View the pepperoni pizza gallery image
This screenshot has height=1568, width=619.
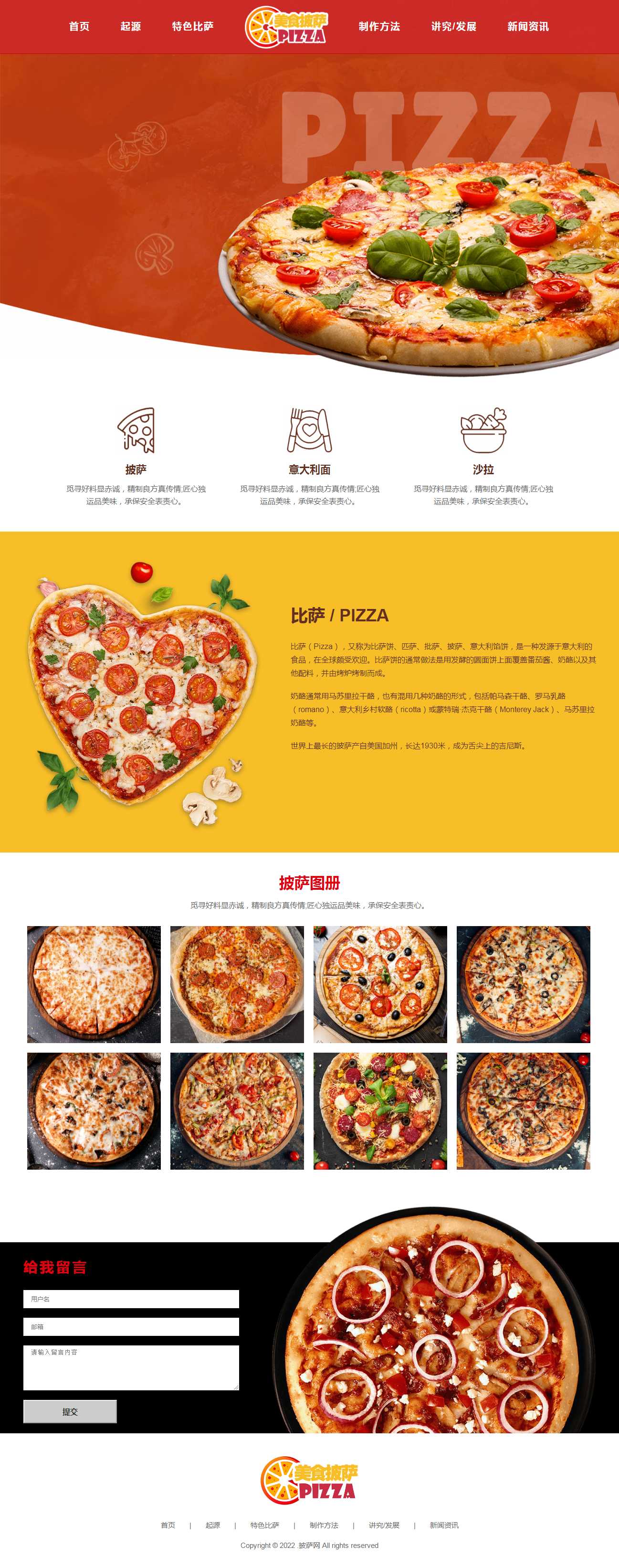pyautogui.click(x=237, y=984)
